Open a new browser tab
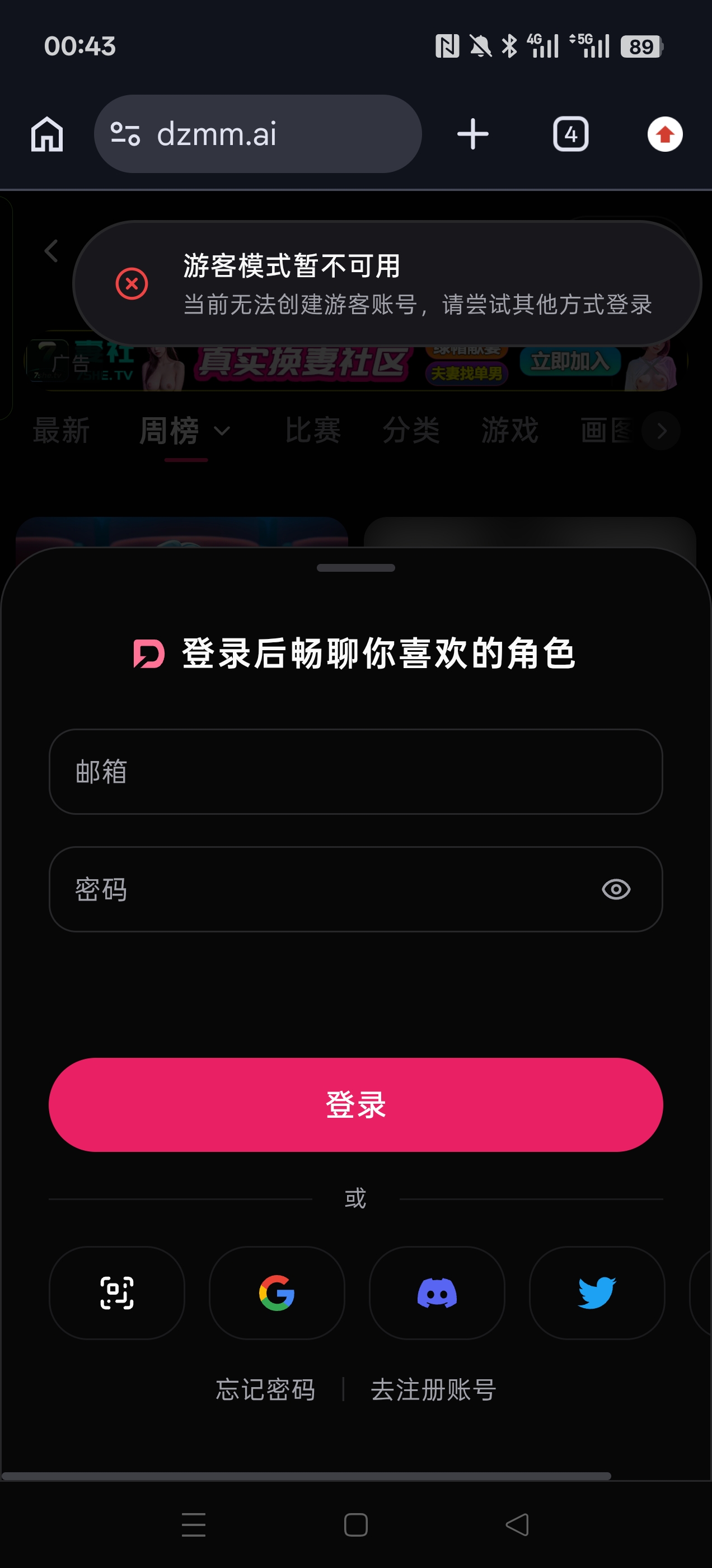Viewport: 712px width, 1568px height. point(473,134)
